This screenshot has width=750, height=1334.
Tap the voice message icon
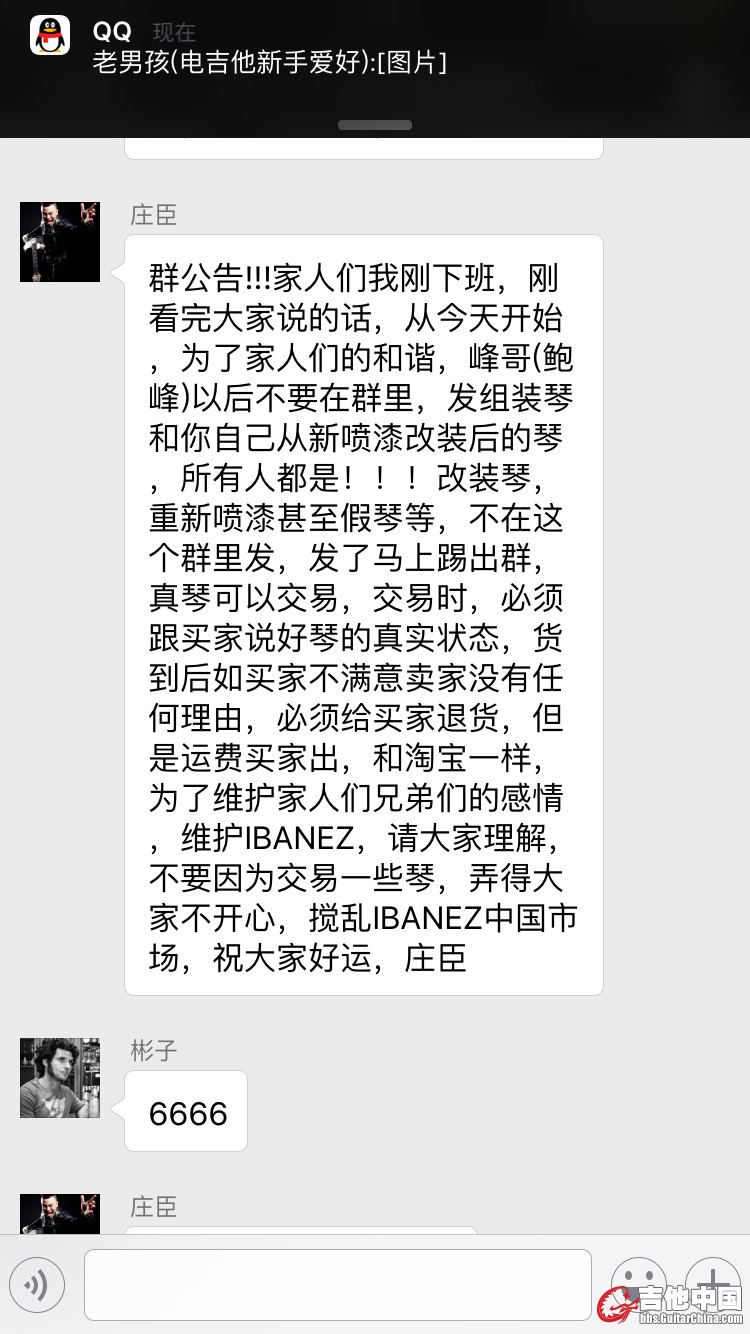[37, 1285]
